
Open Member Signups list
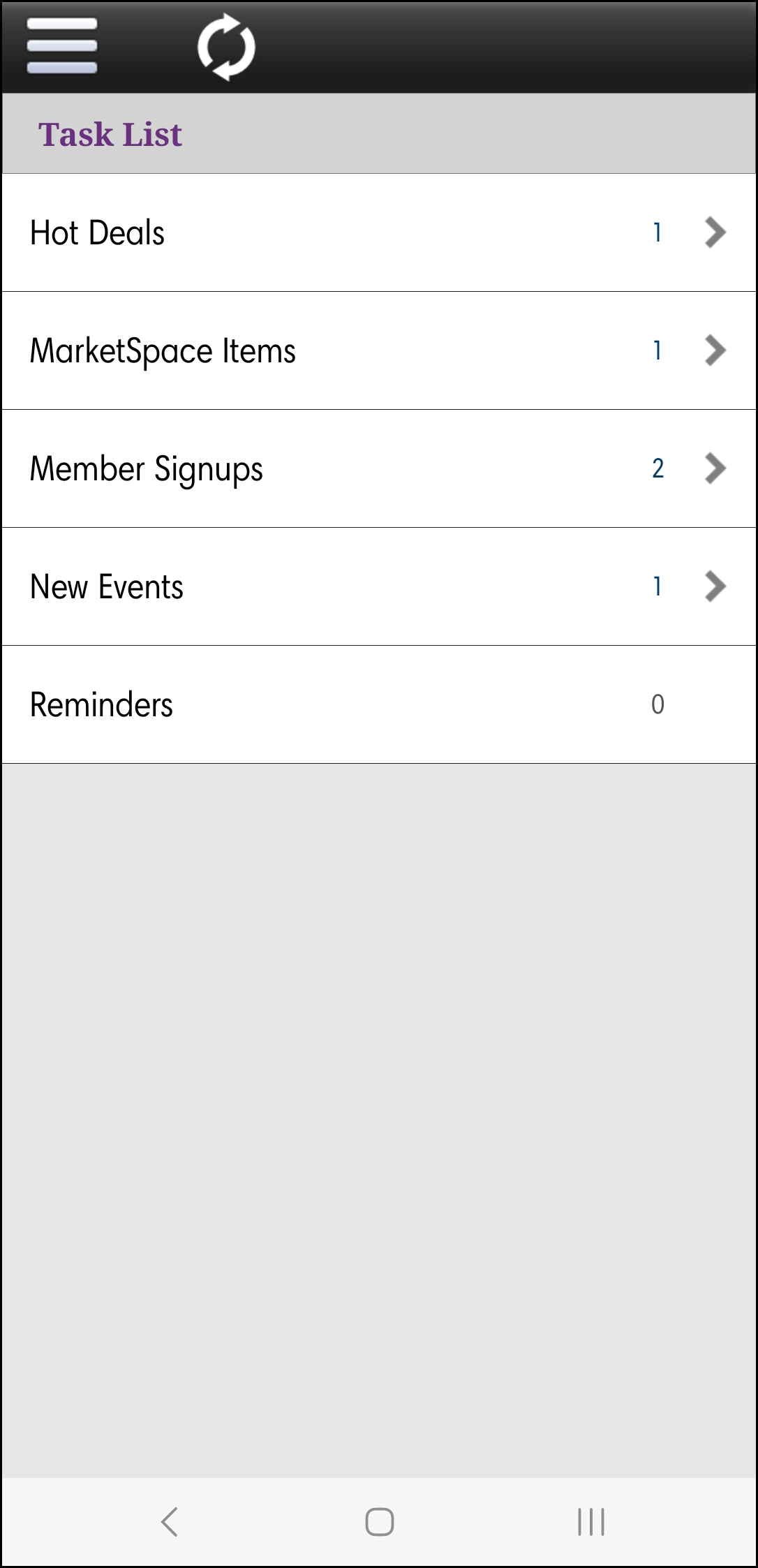378,468
